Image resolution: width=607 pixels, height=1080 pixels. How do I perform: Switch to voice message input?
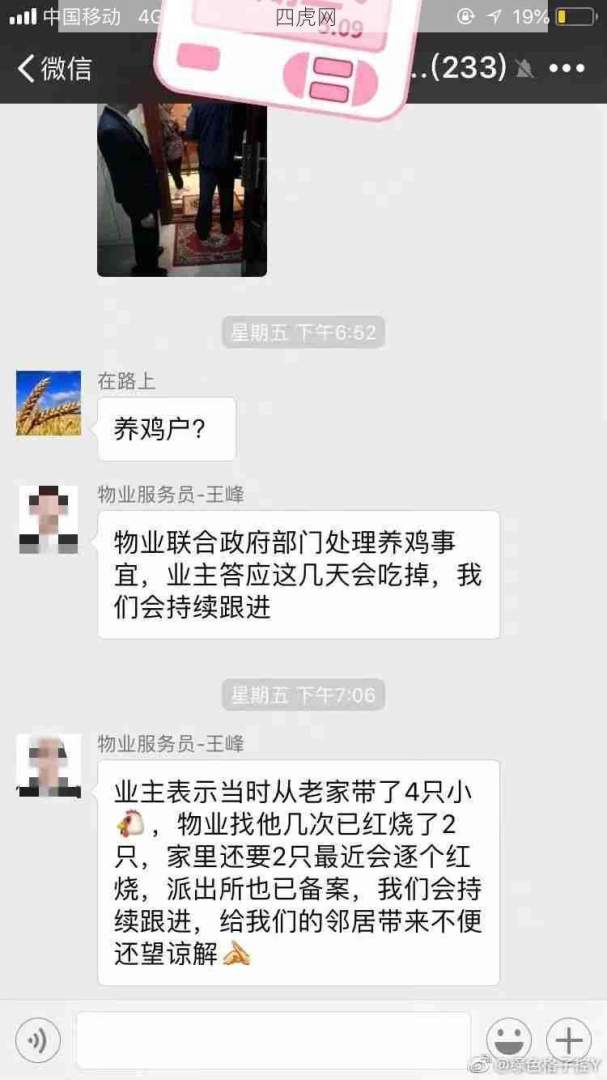pyautogui.click(x=38, y=1041)
